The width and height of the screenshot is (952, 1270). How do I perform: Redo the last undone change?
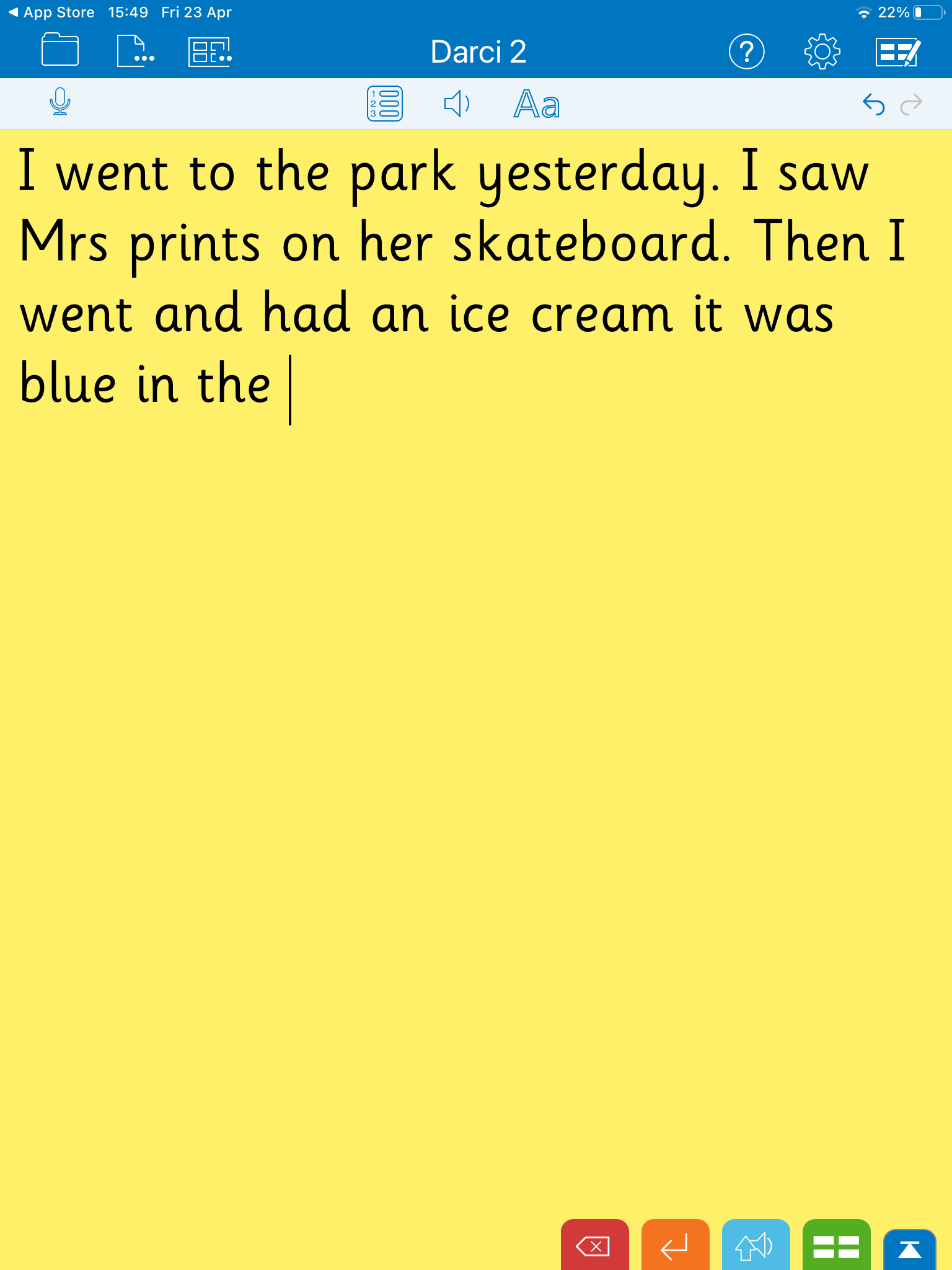pyautogui.click(x=911, y=104)
